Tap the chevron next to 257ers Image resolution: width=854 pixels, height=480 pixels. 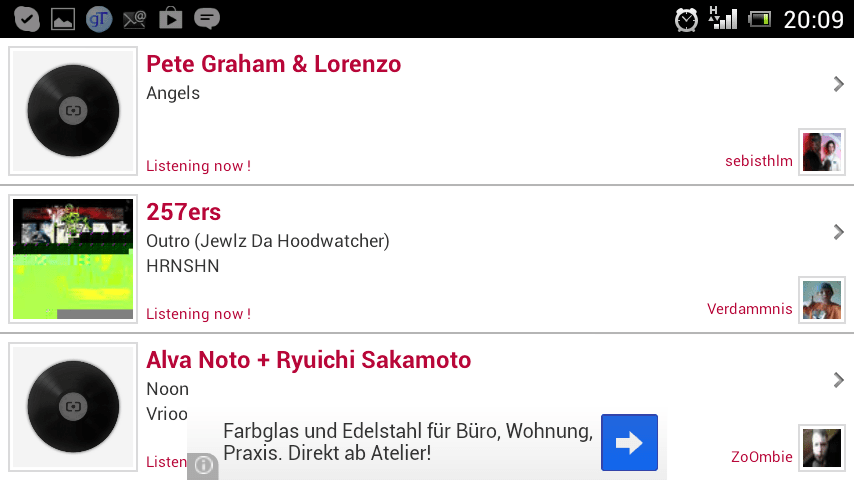839,232
